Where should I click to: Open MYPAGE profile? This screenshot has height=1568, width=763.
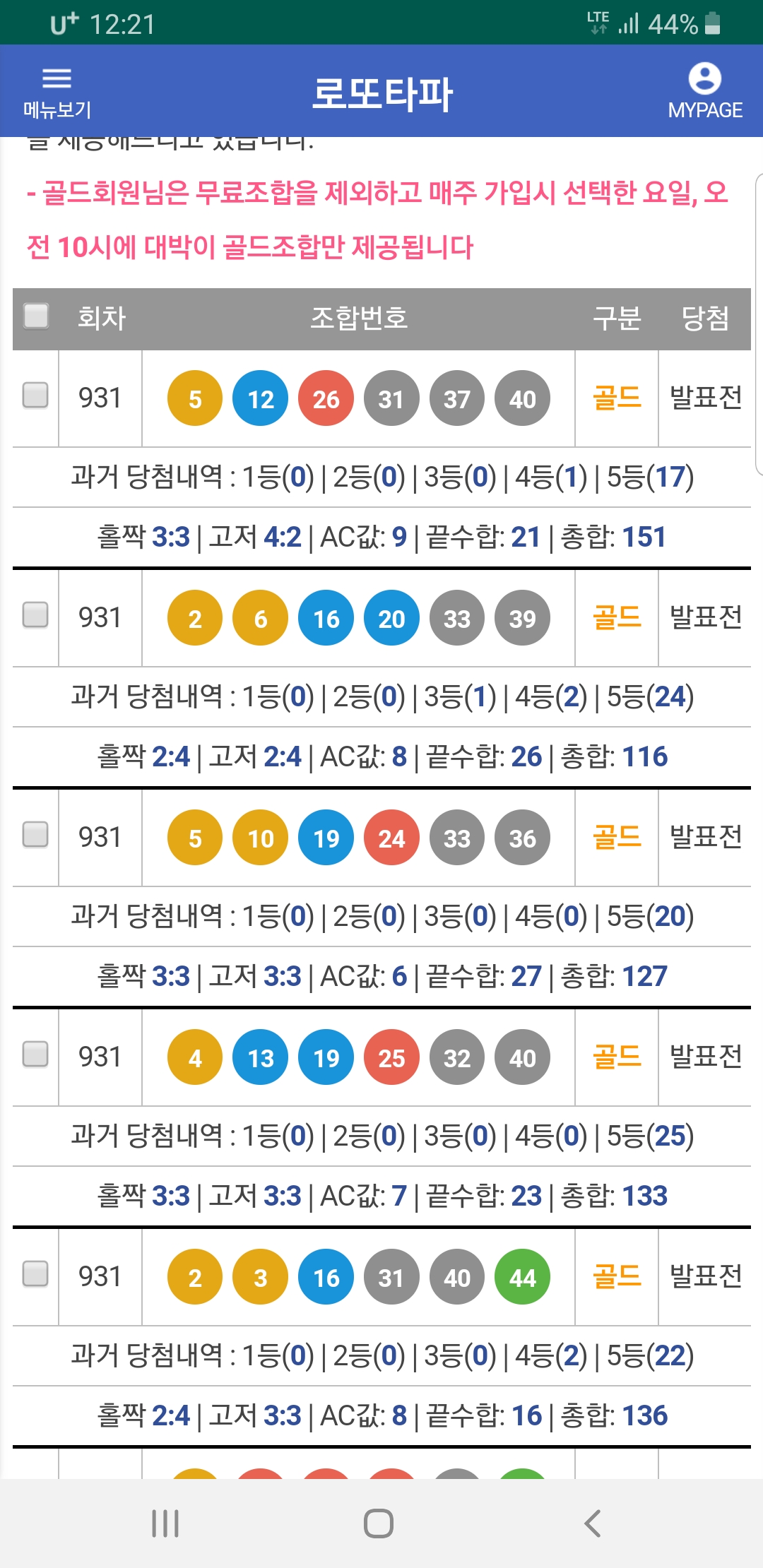click(705, 92)
